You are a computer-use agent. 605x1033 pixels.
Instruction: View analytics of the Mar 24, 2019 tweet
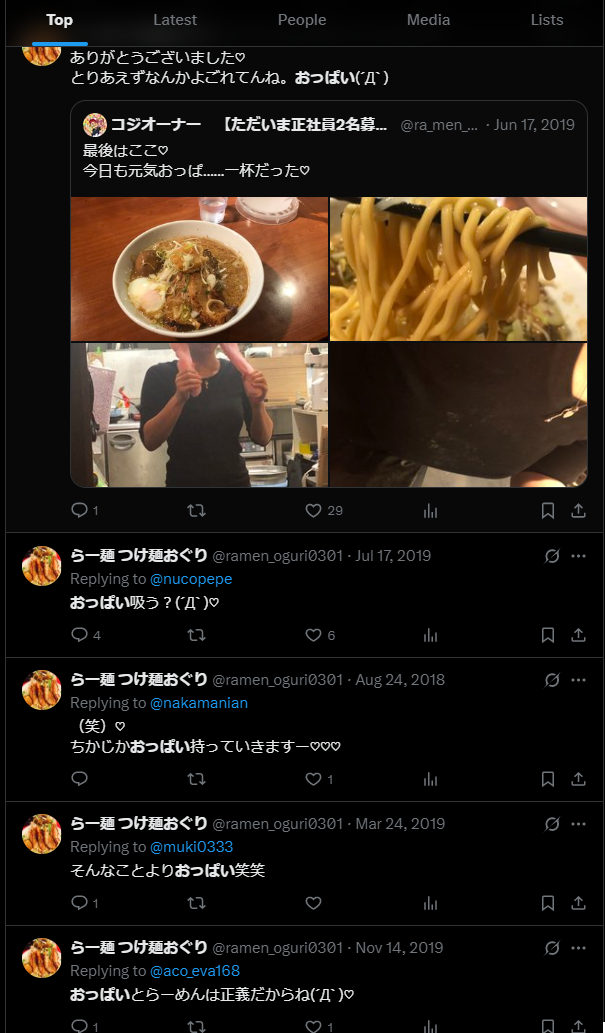(x=431, y=903)
